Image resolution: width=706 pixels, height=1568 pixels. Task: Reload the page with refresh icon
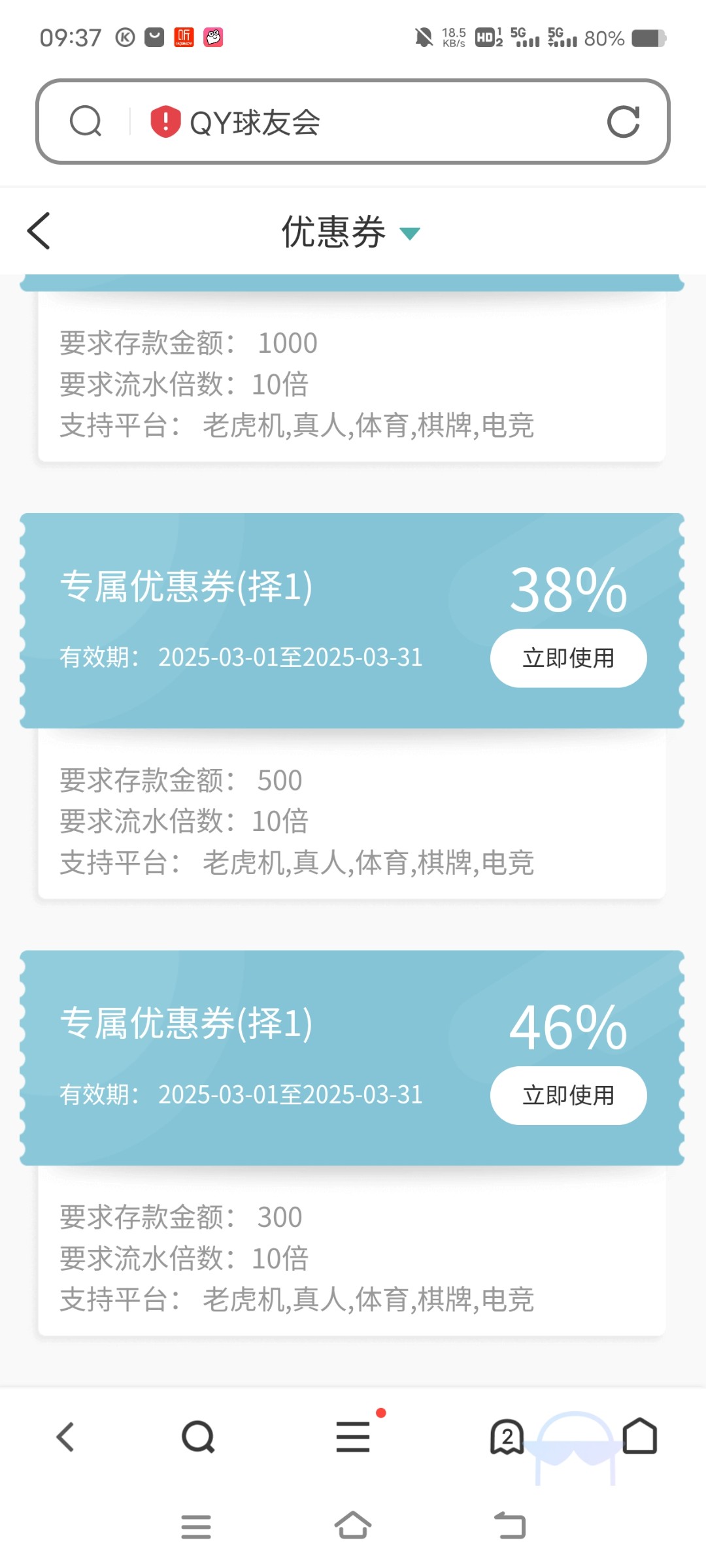(623, 122)
